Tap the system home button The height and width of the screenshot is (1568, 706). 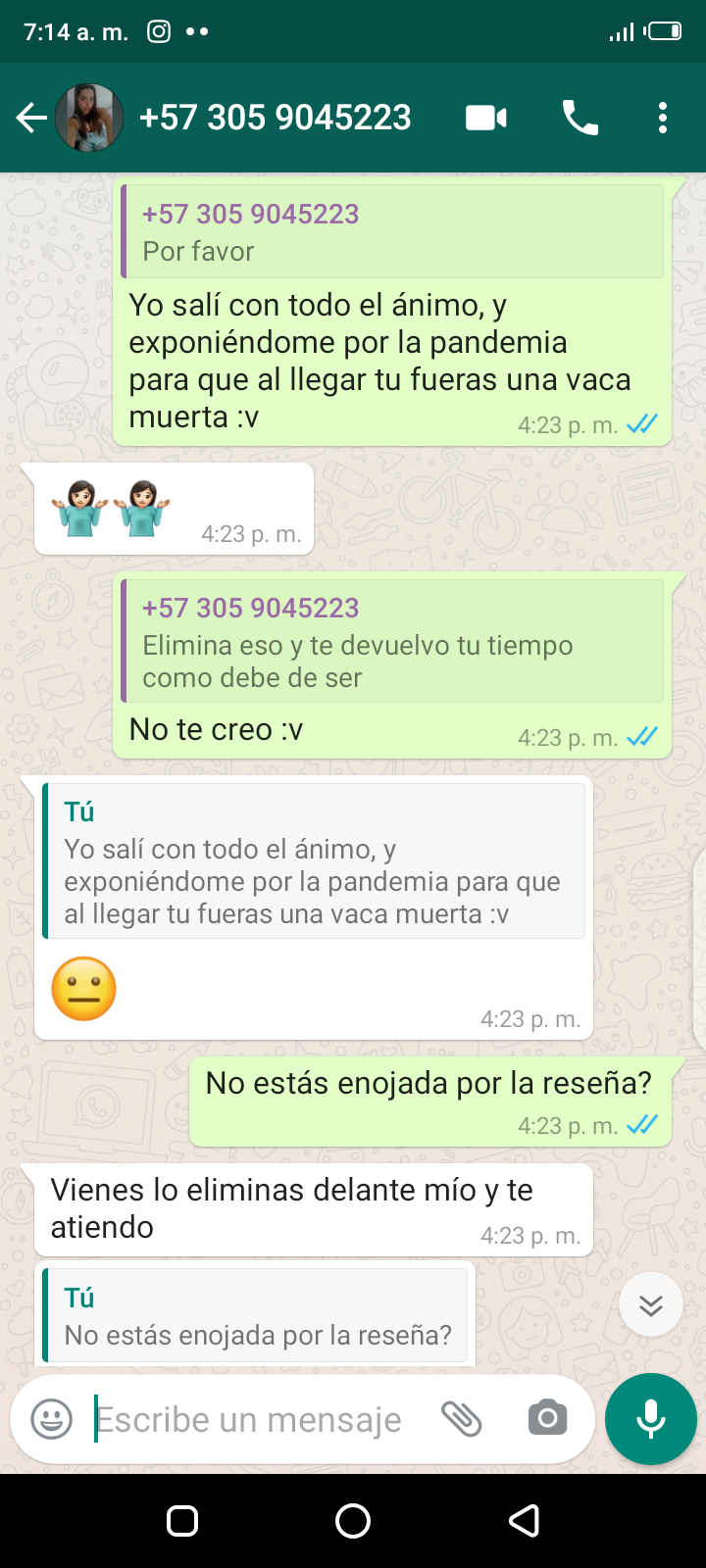pos(353,1521)
